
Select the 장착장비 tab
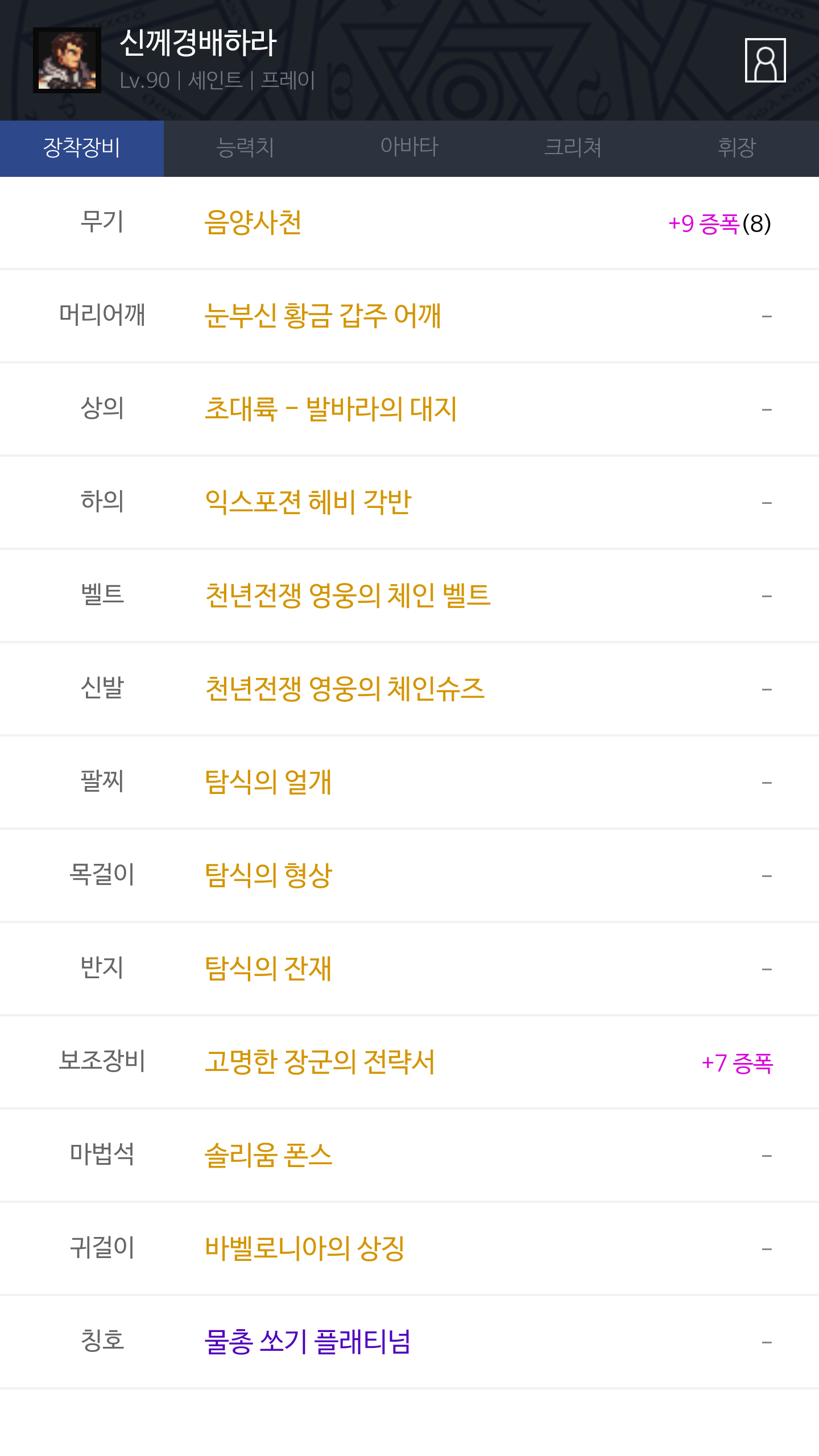click(x=82, y=148)
